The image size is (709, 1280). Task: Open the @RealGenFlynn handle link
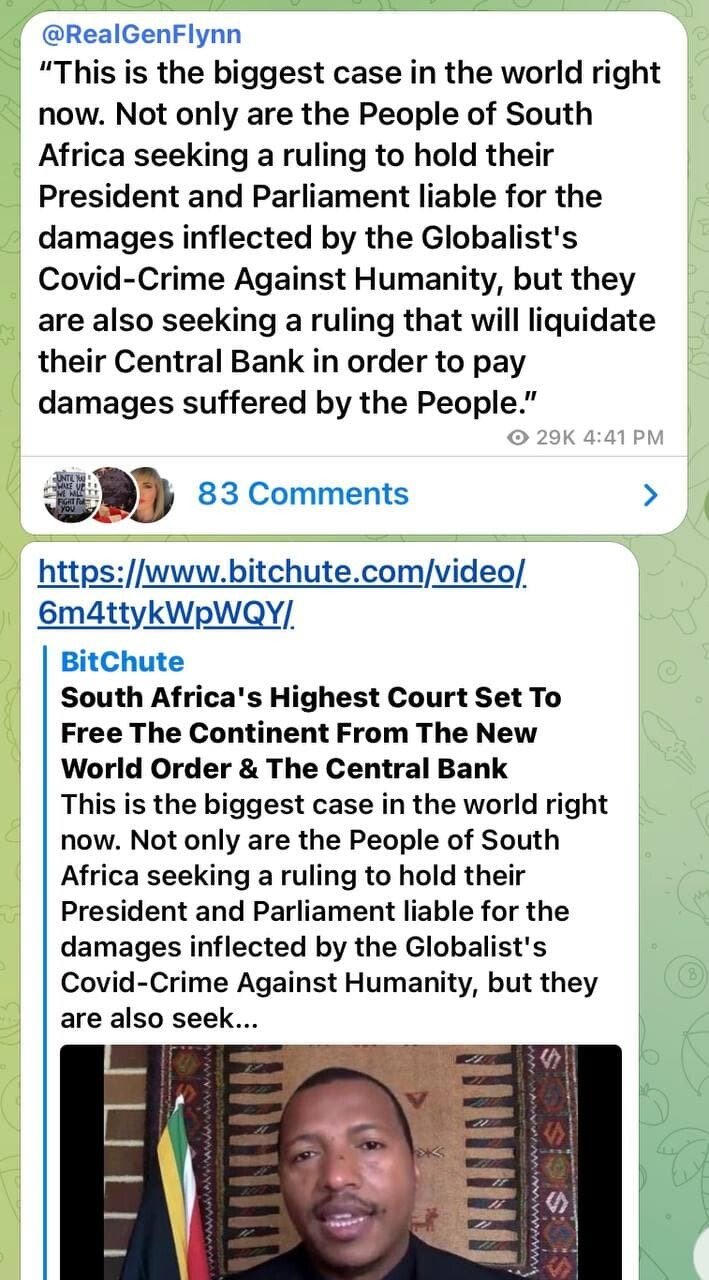(x=140, y=35)
